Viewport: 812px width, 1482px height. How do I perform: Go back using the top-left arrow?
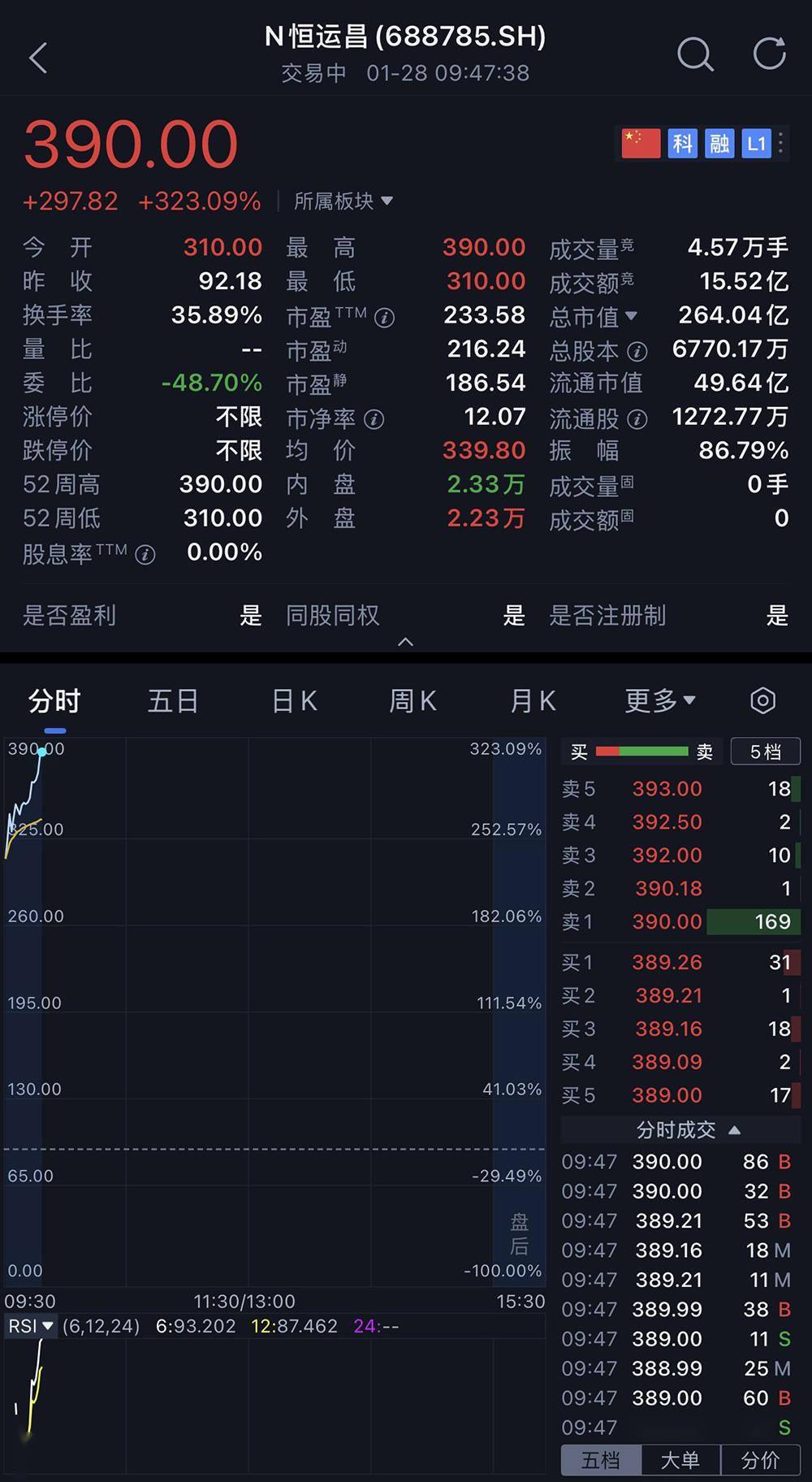point(38,58)
